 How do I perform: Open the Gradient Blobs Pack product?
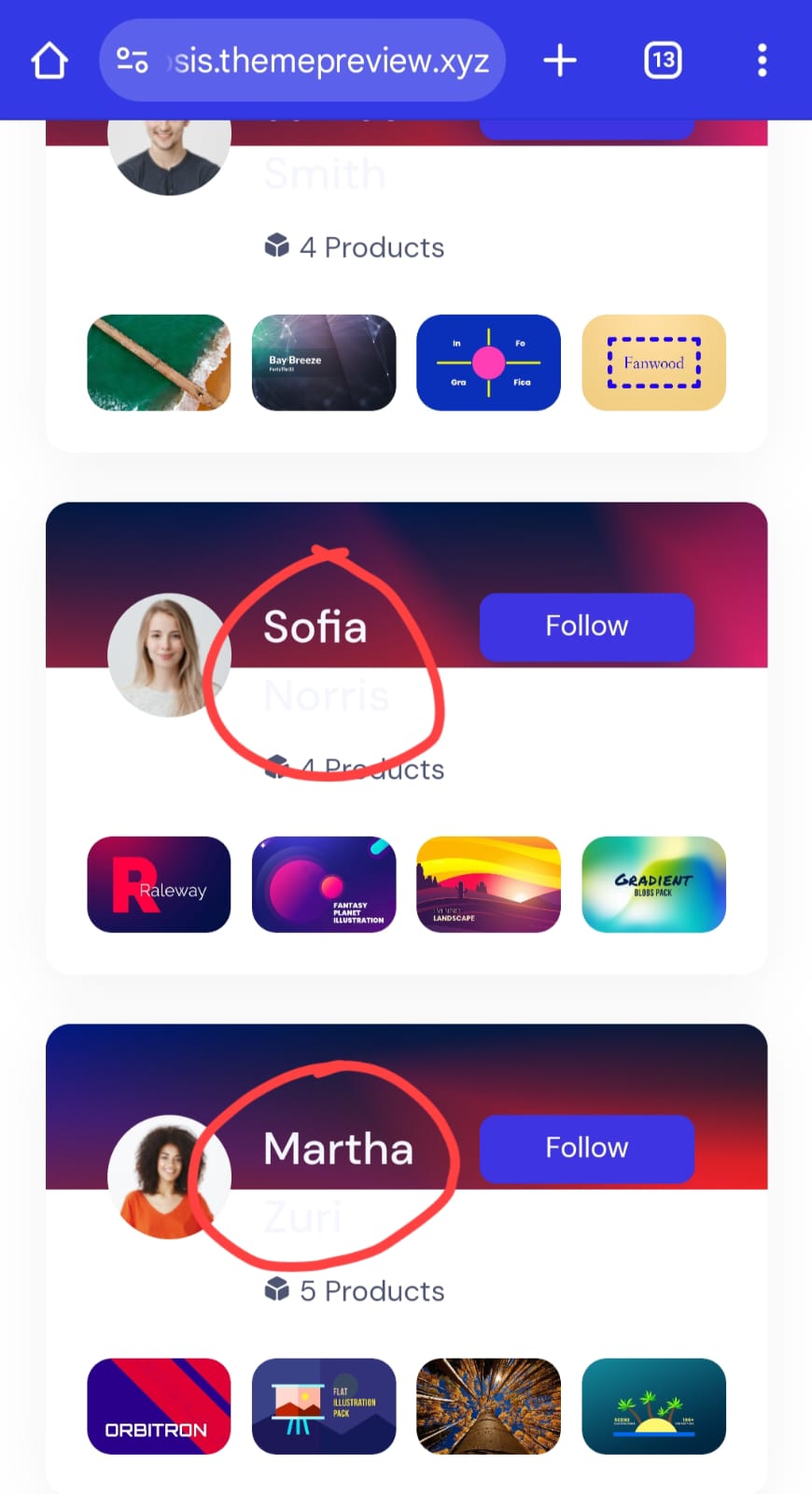pos(653,884)
